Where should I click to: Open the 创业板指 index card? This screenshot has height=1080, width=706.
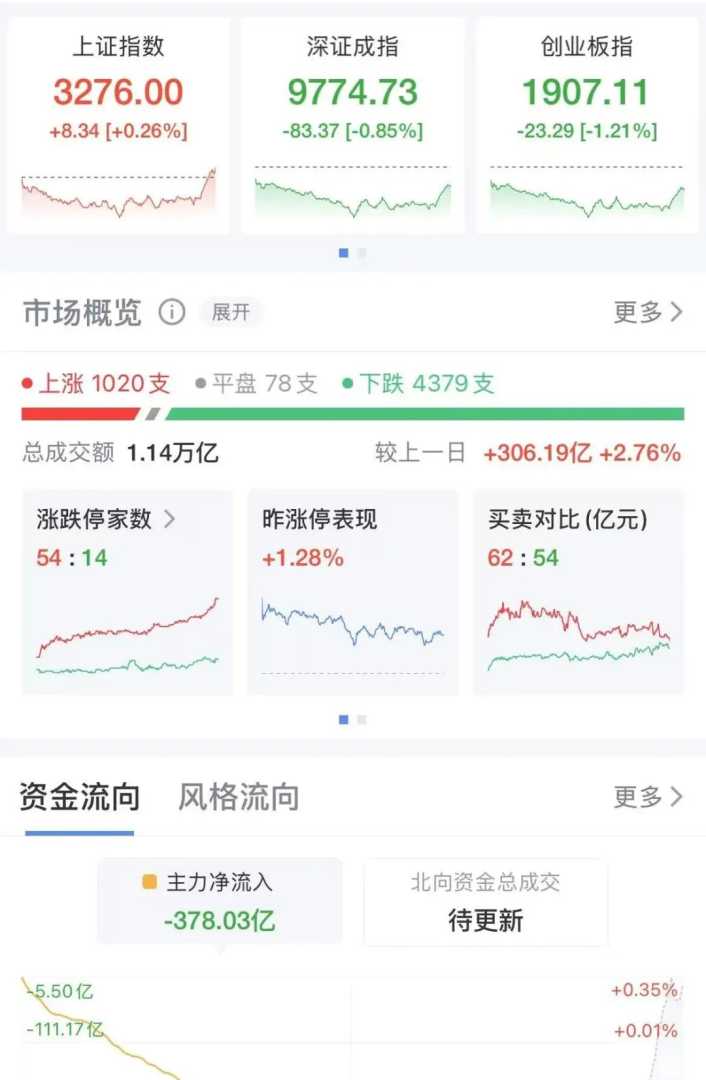click(x=588, y=125)
